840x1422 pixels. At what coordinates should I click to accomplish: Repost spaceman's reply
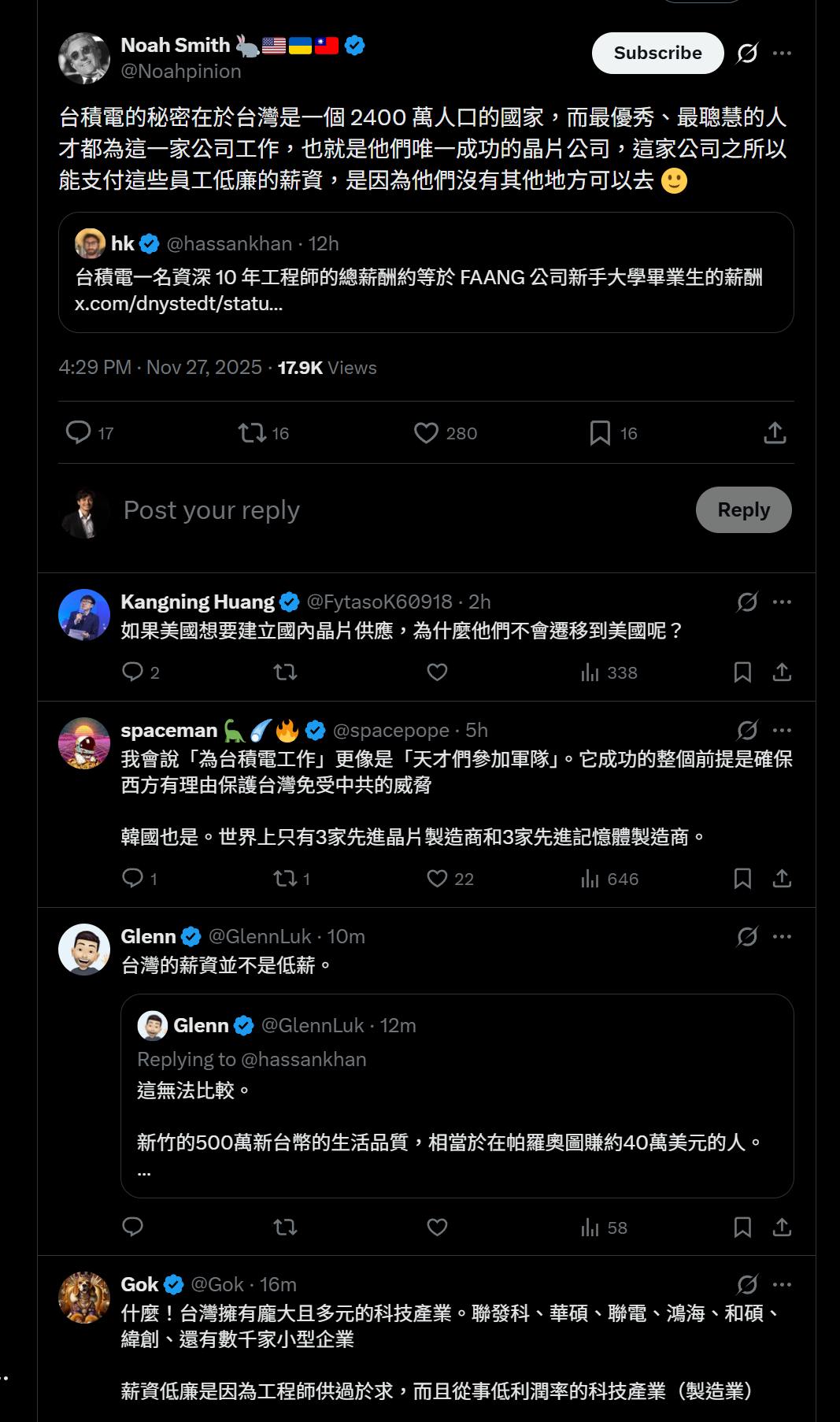click(284, 879)
